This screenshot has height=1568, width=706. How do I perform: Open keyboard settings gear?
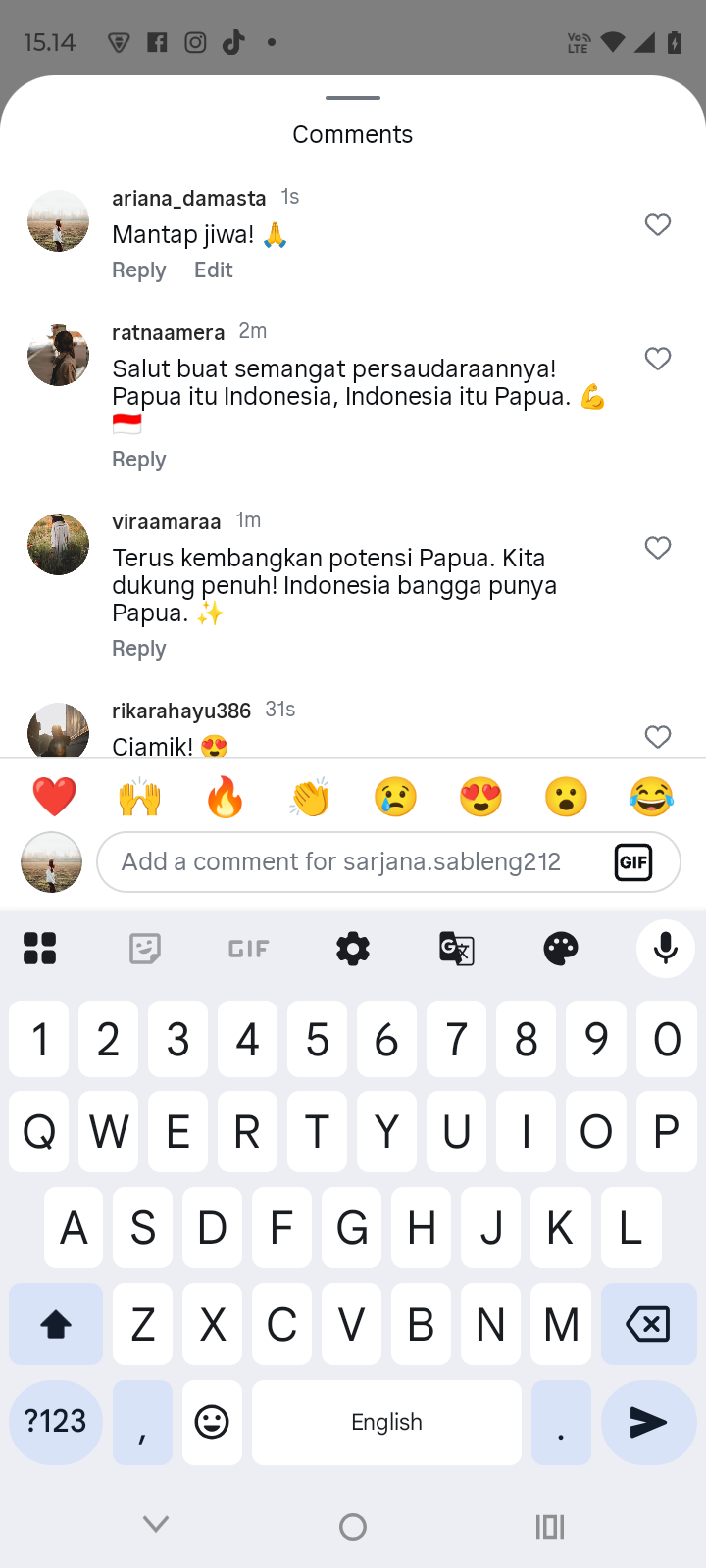point(353,949)
